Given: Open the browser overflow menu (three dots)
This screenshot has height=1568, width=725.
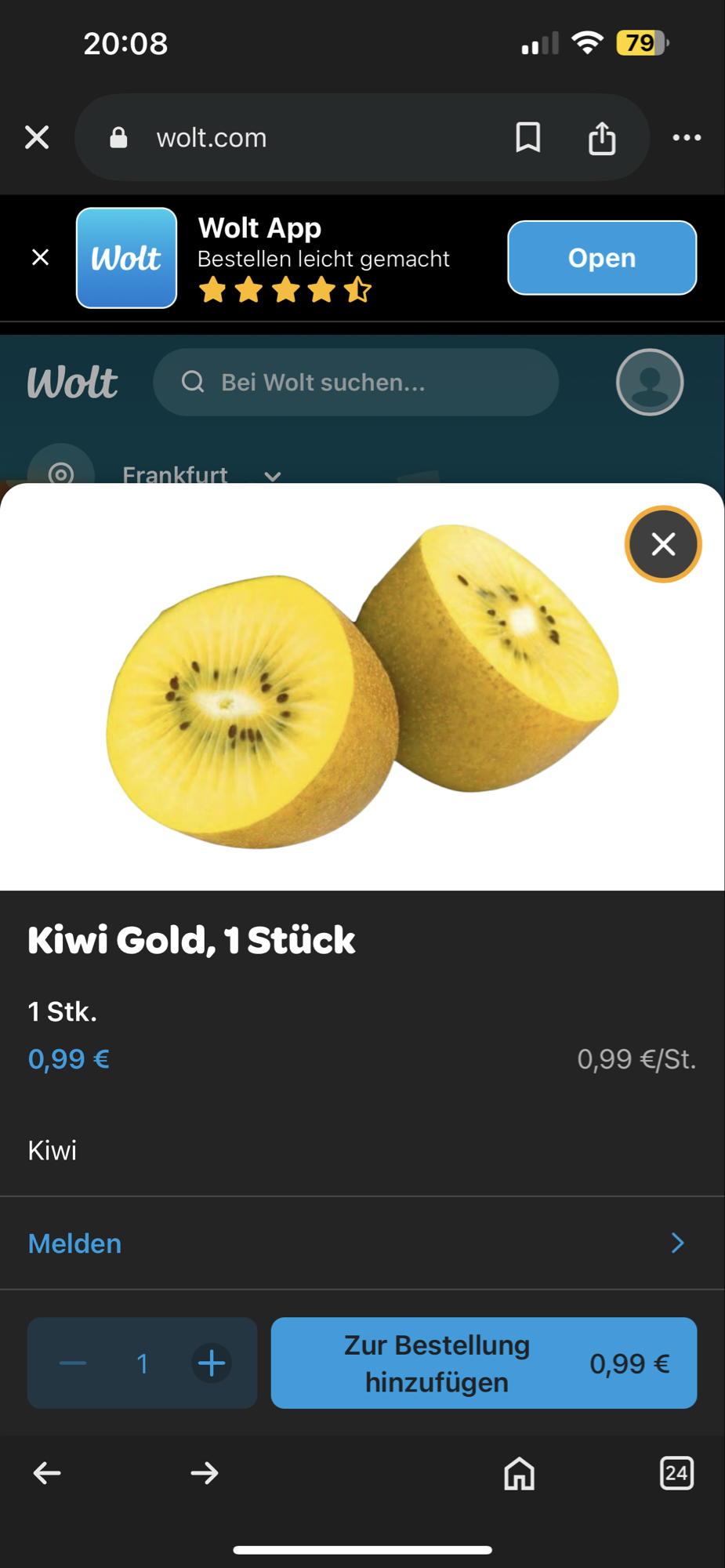Looking at the screenshot, I should pos(687,138).
